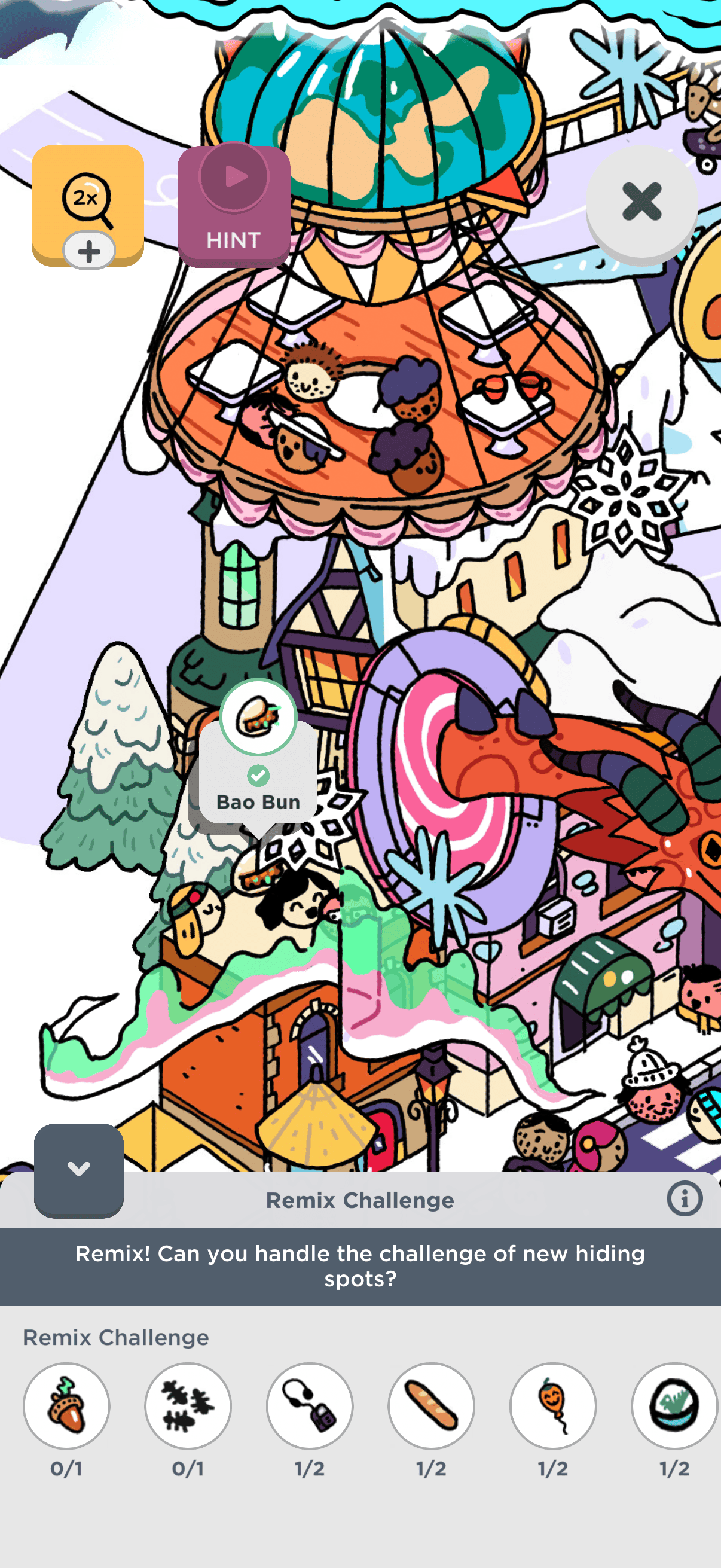Viewport: 721px width, 1568px height.
Task: Select the black leaves silhouette item
Action: tap(188, 1405)
